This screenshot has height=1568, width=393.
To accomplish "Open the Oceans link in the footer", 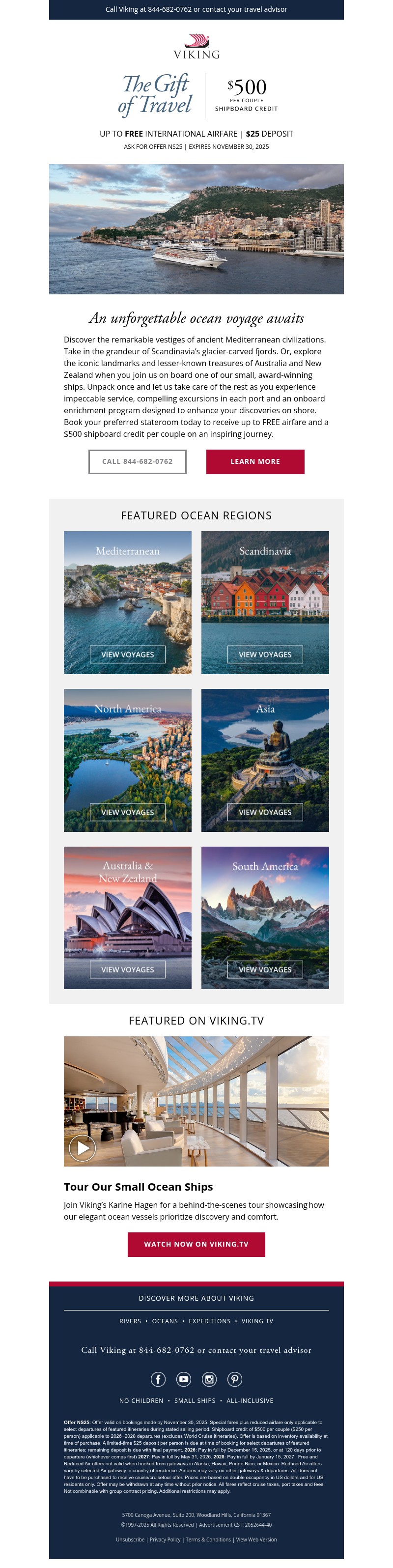I will tap(165, 1321).
